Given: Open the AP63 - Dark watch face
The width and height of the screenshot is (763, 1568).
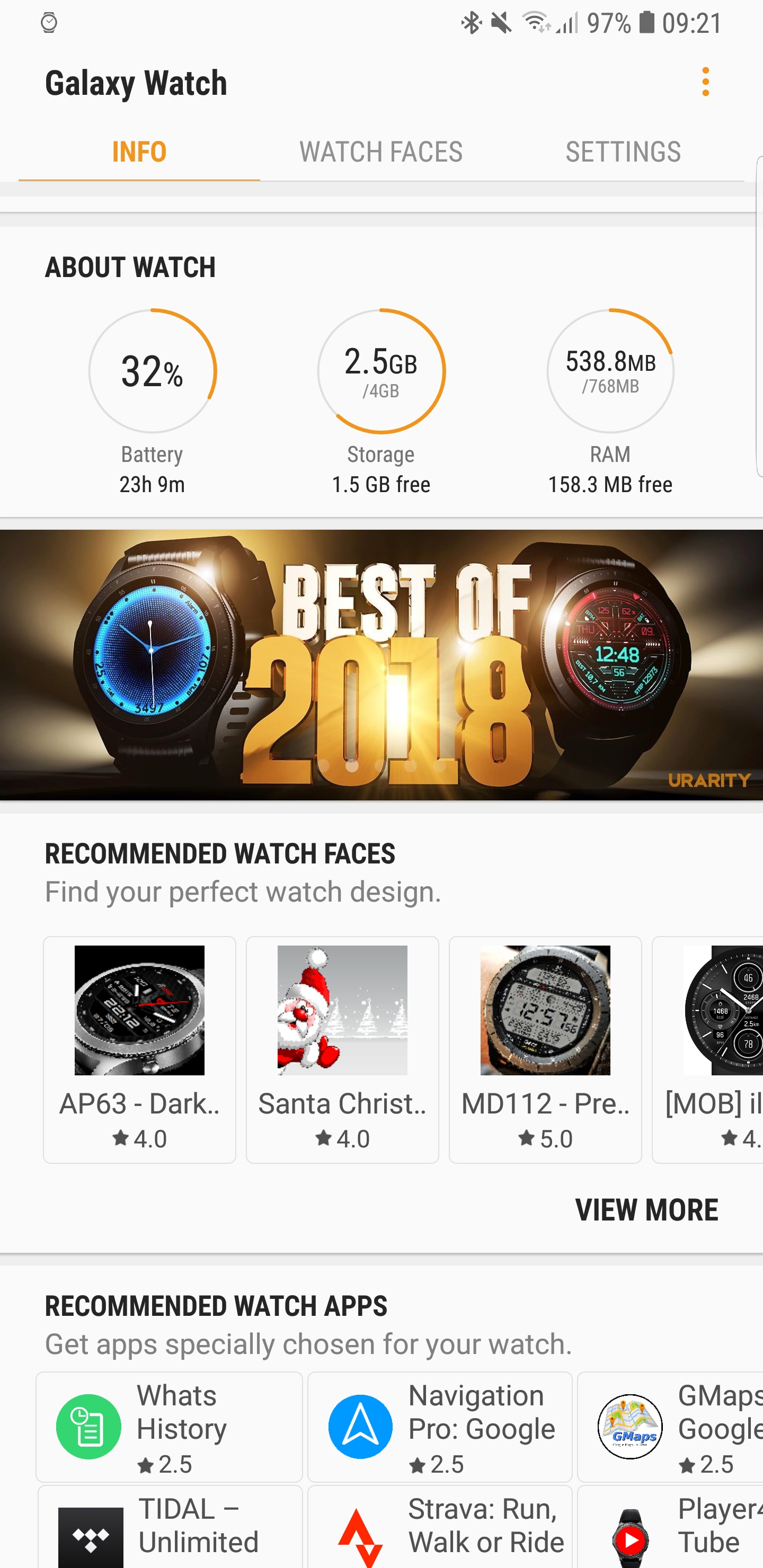Looking at the screenshot, I should [139, 1049].
